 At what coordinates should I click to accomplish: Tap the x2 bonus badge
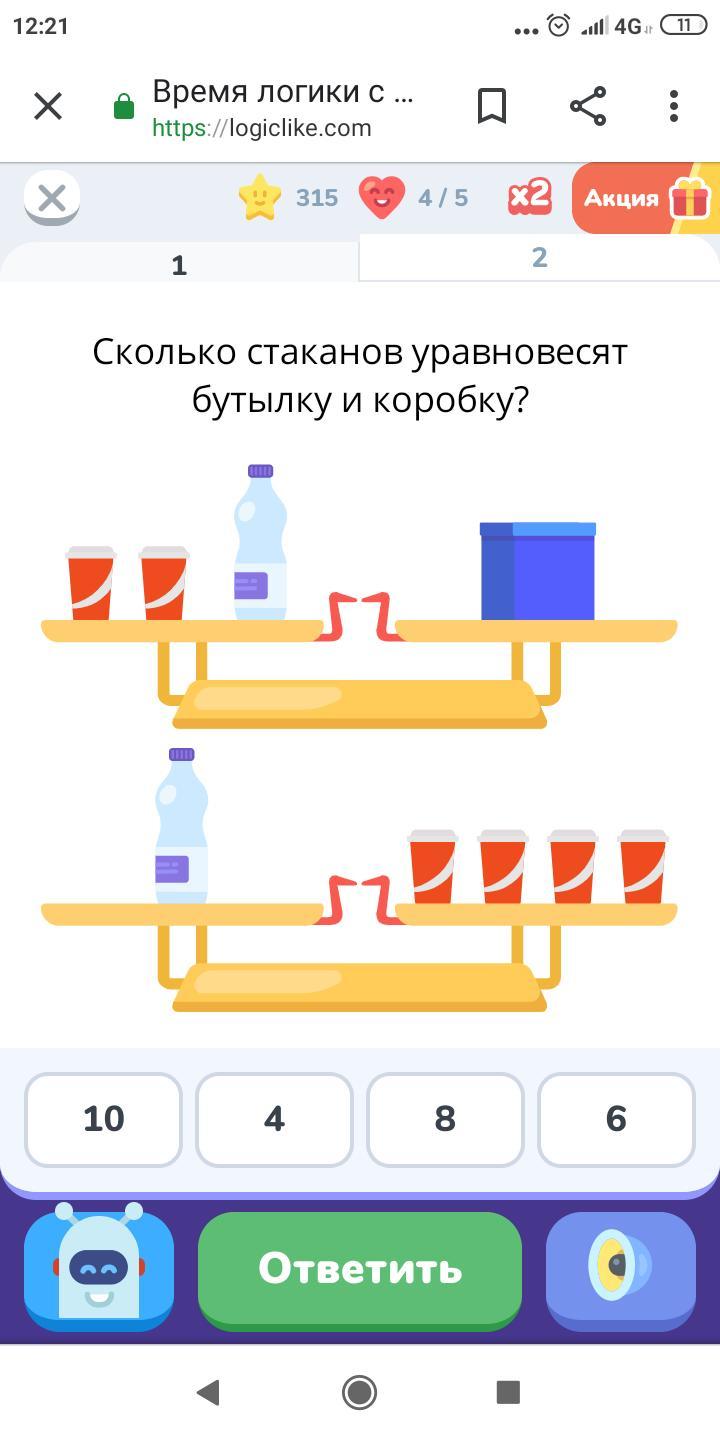[529, 196]
